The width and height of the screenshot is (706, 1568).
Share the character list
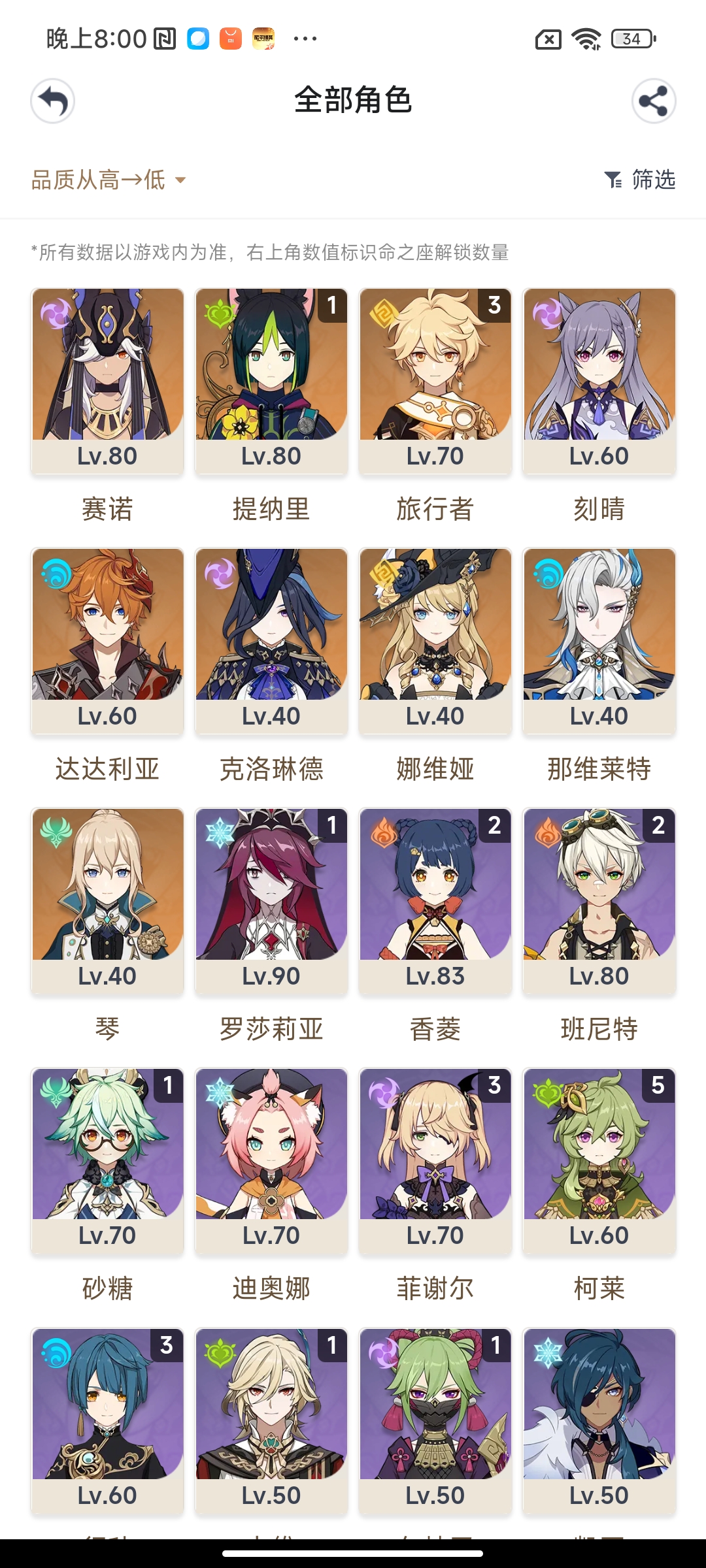tap(653, 101)
